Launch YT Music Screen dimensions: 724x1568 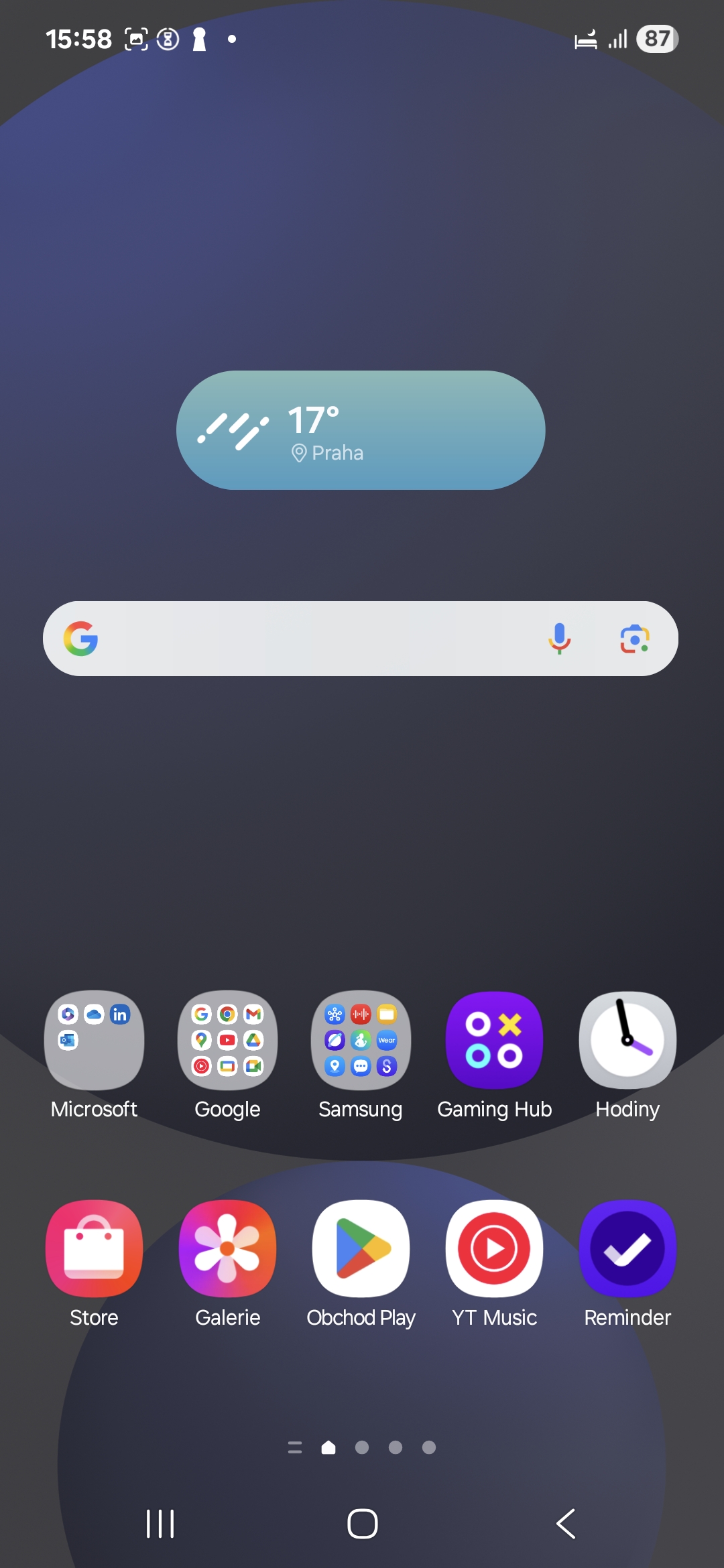click(495, 1248)
